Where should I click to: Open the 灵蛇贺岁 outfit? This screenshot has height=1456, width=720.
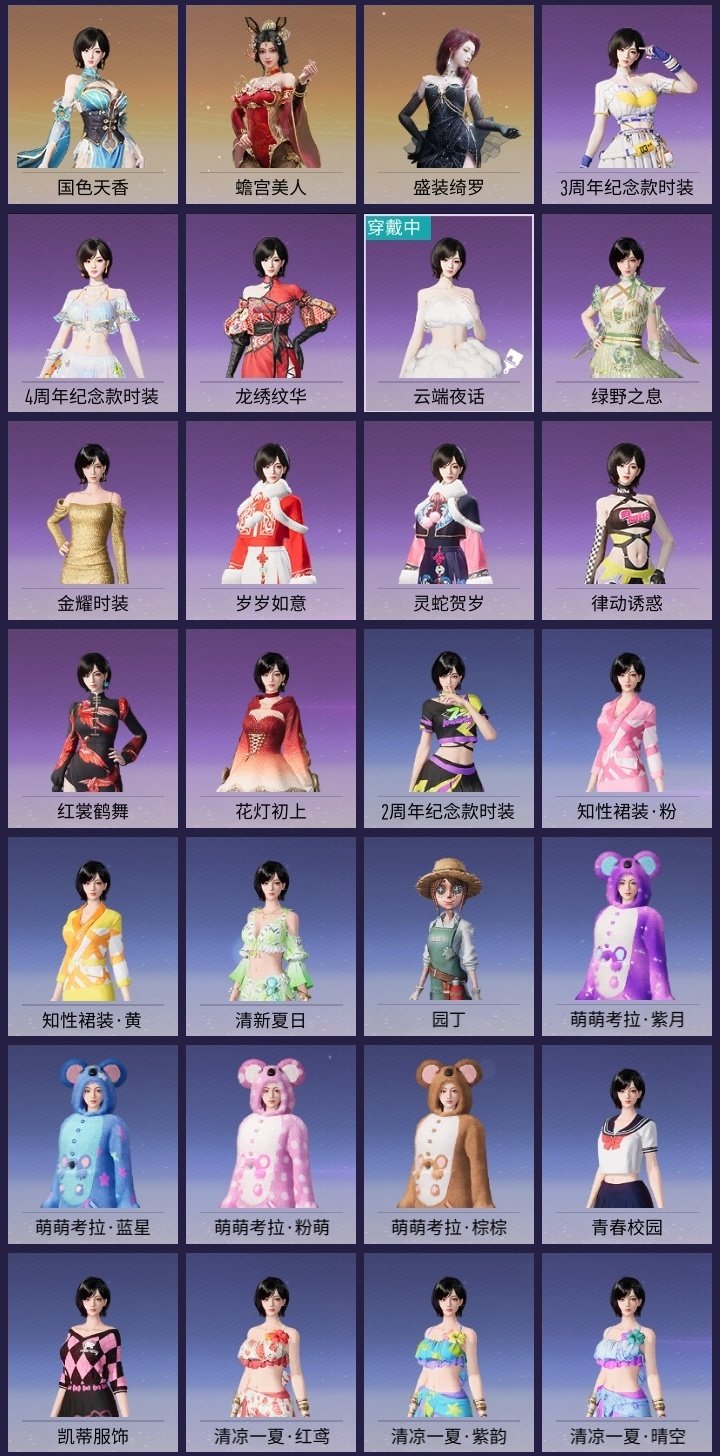pos(450,520)
